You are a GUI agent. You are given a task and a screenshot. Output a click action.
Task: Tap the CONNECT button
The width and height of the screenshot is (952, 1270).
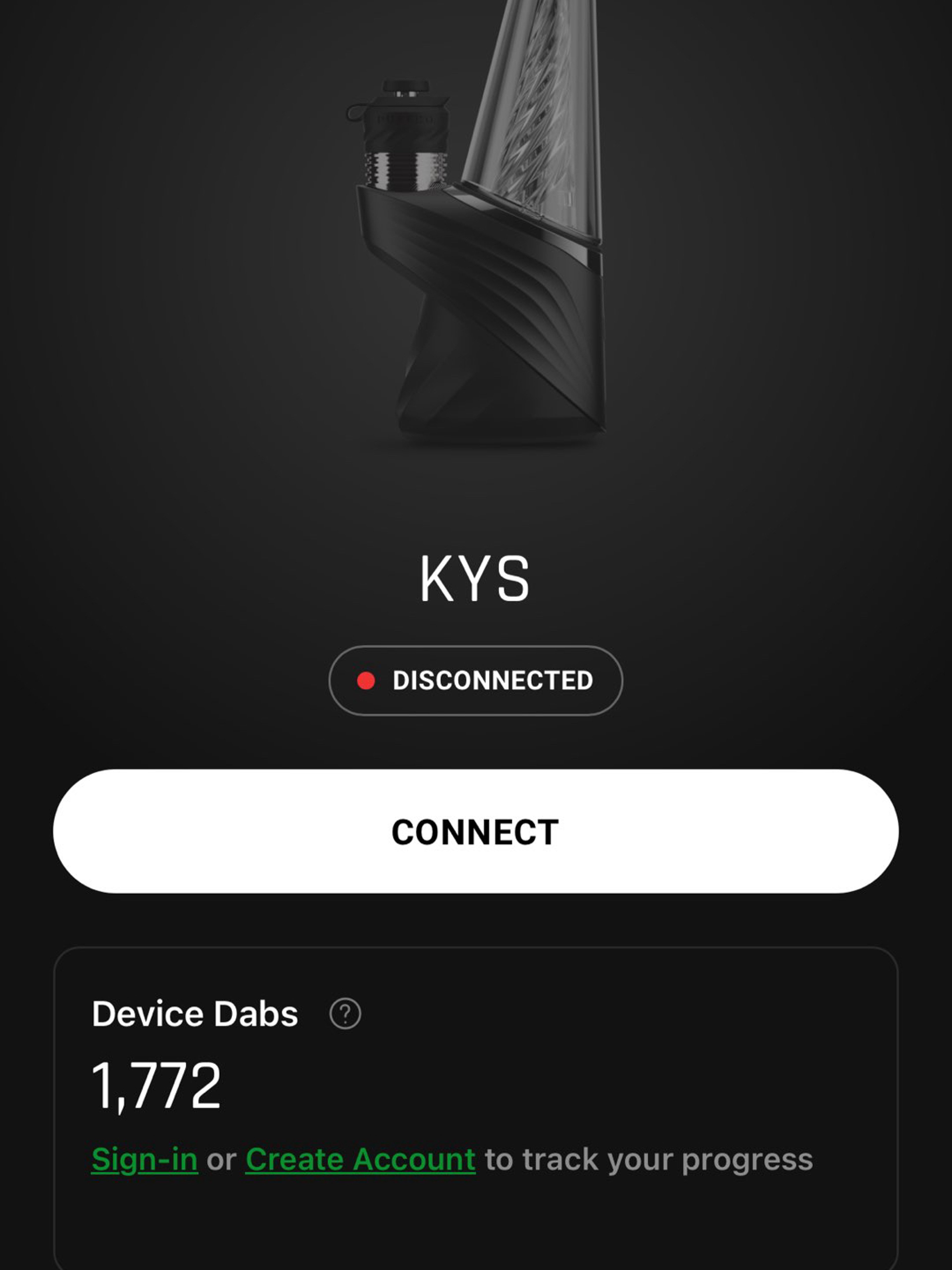[476, 831]
